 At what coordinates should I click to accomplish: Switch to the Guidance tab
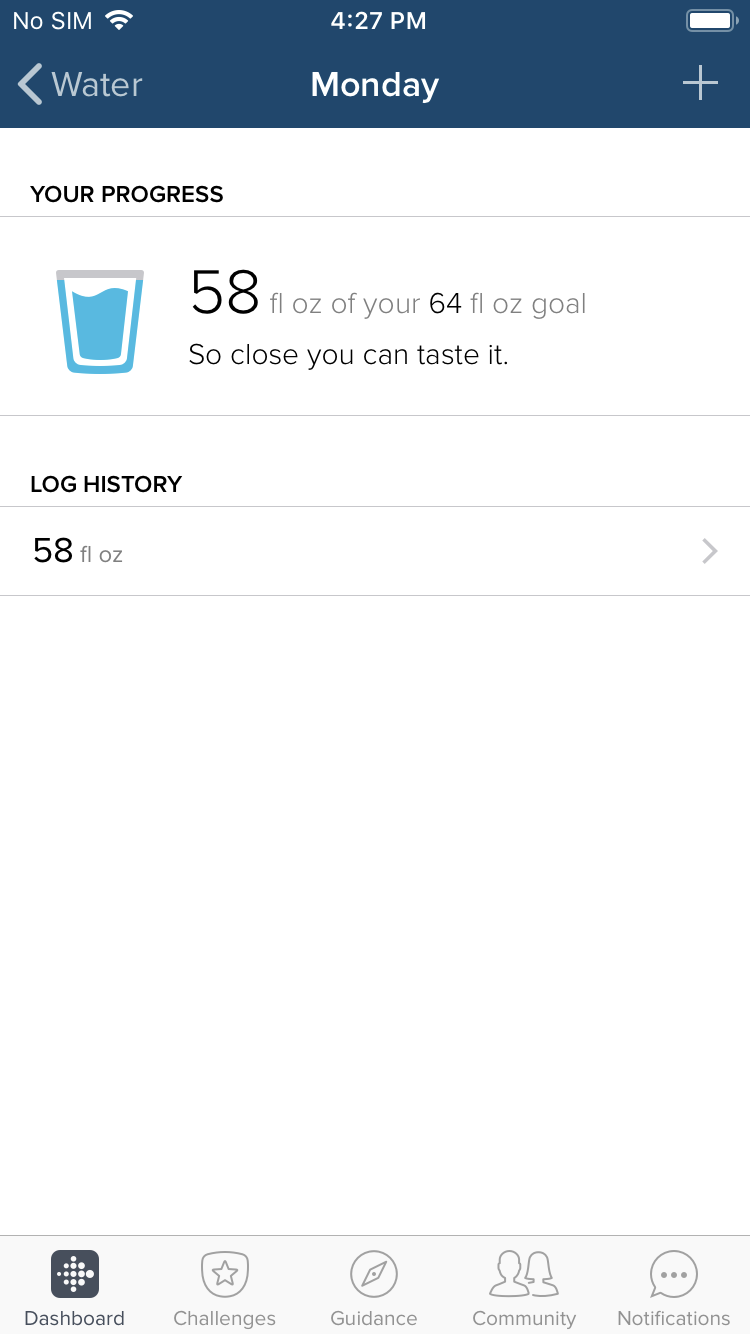374,1289
